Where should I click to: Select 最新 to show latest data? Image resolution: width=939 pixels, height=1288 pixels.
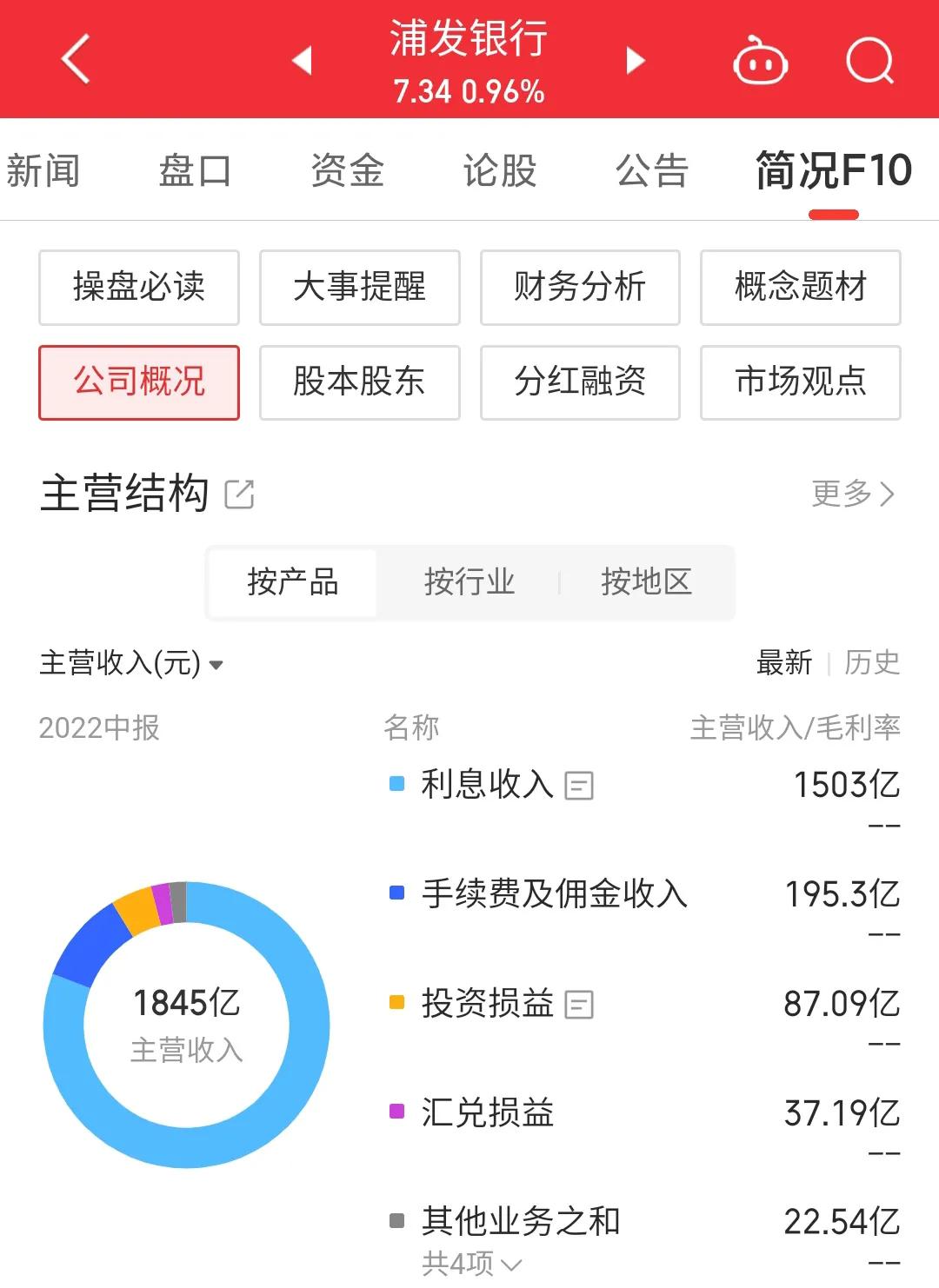coord(783,662)
